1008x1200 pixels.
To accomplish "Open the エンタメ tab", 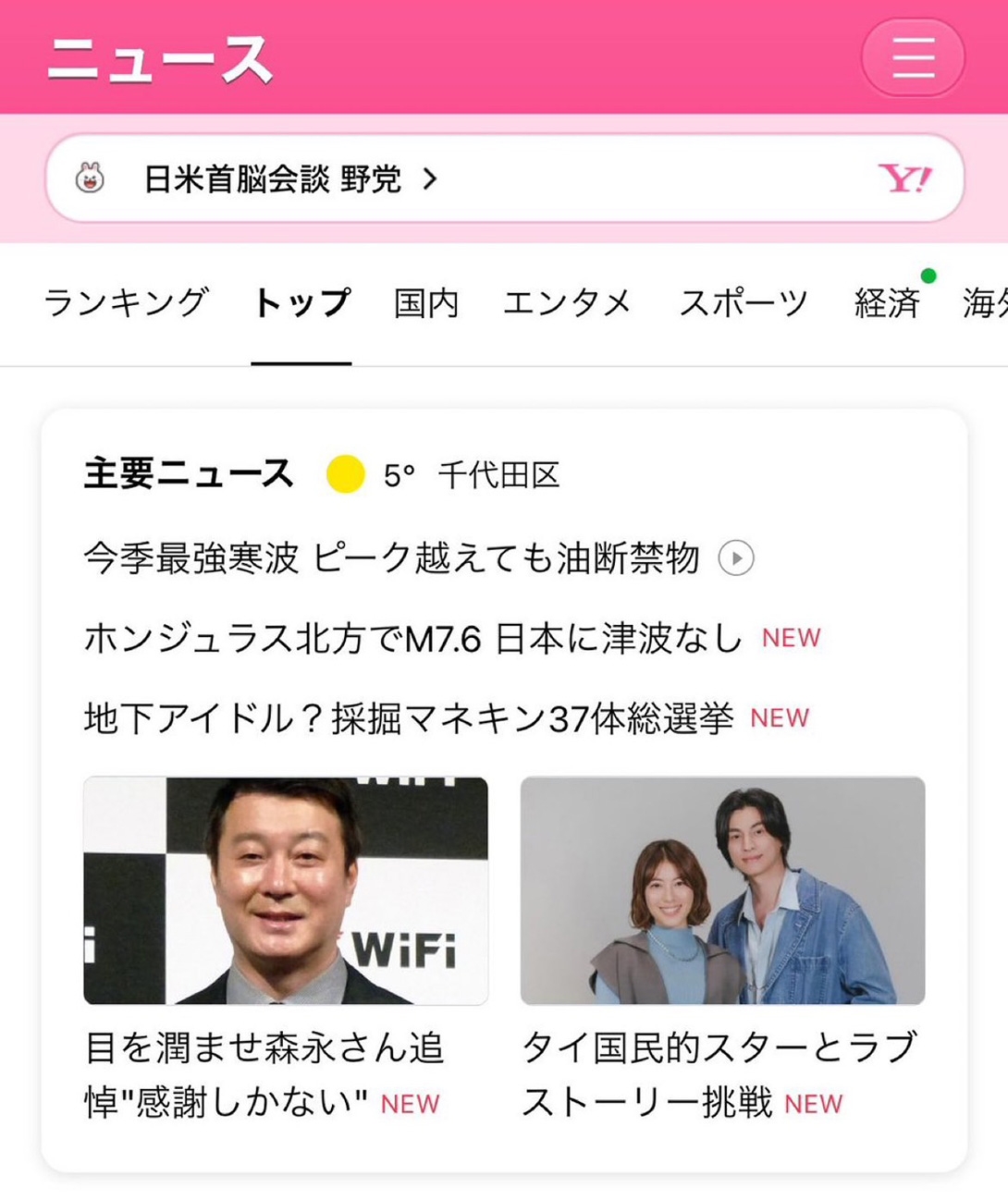I will point(567,303).
